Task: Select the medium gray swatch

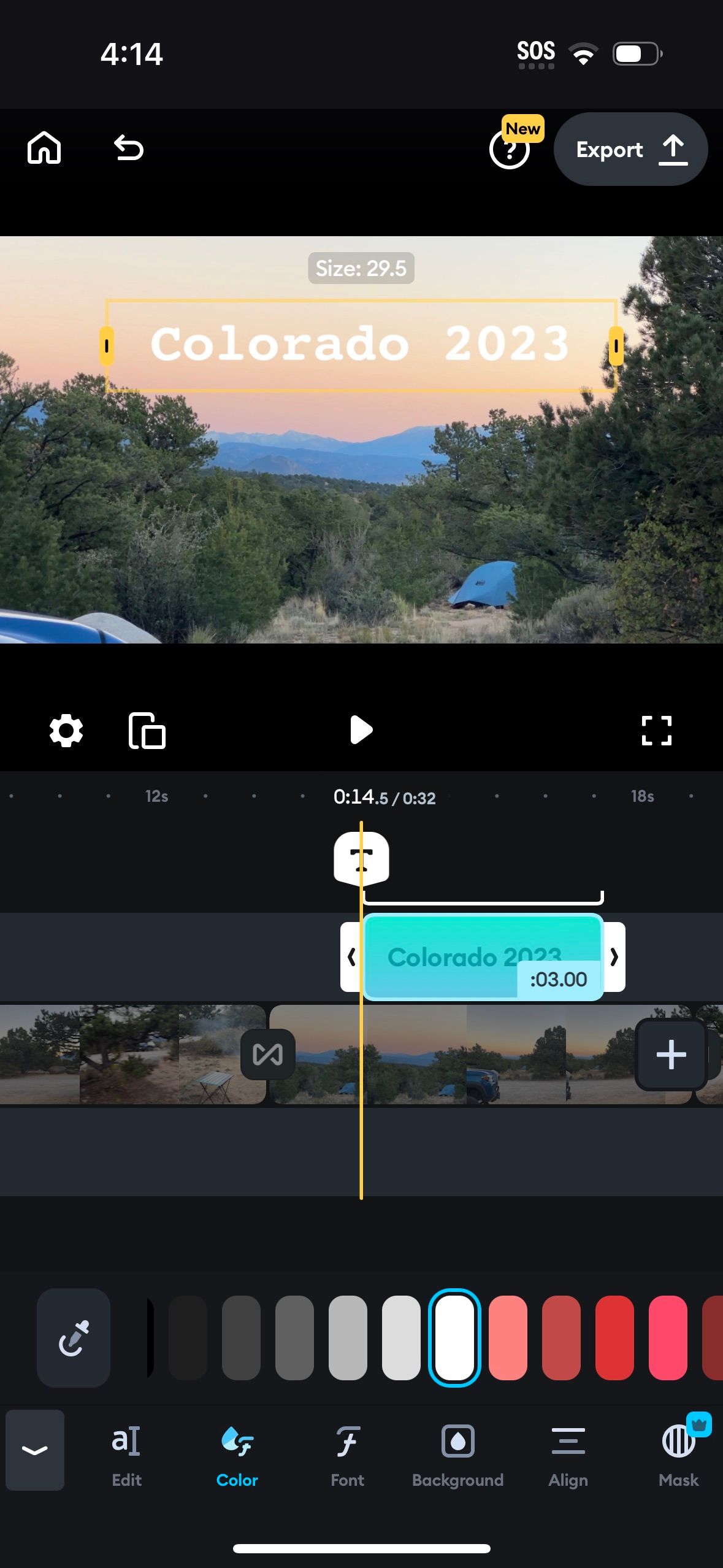Action: [x=294, y=1337]
